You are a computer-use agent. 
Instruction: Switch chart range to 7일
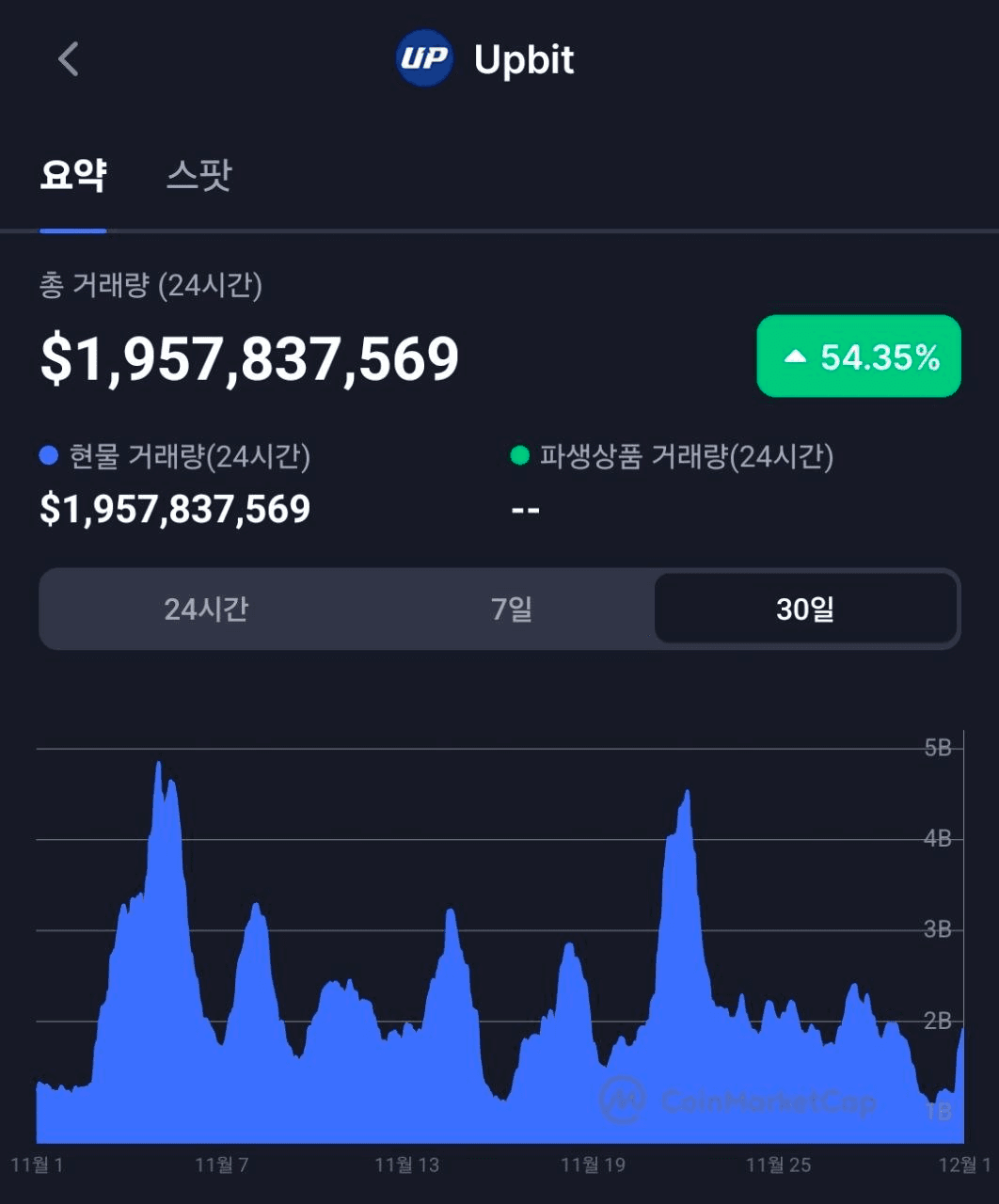click(x=511, y=609)
